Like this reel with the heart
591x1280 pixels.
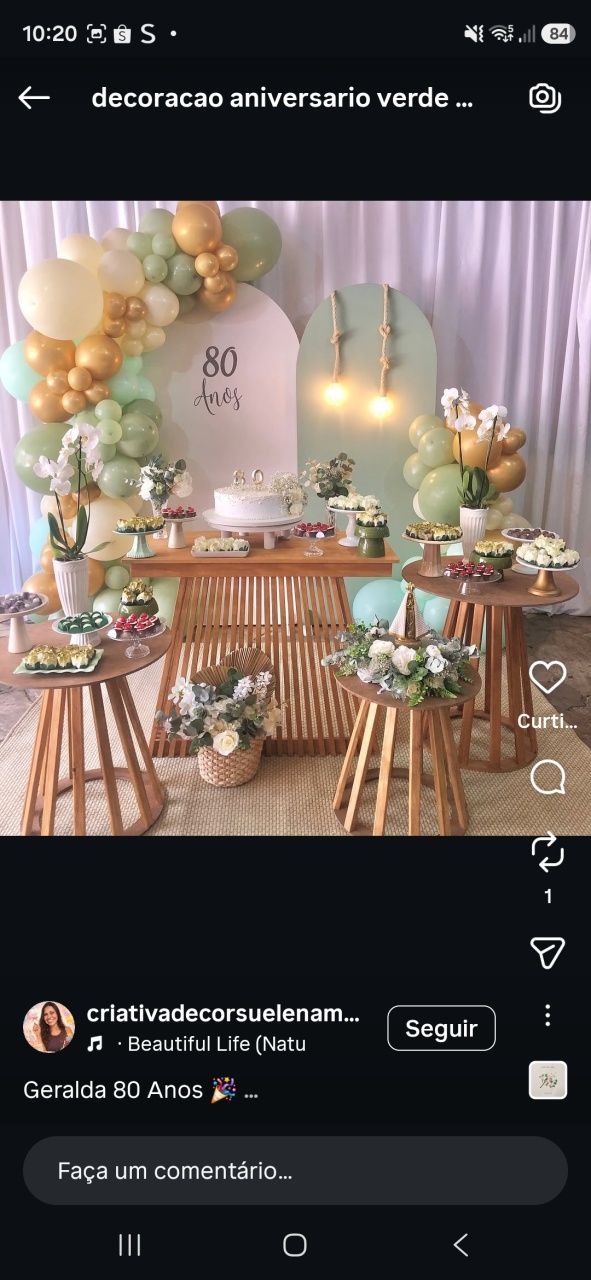547,677
